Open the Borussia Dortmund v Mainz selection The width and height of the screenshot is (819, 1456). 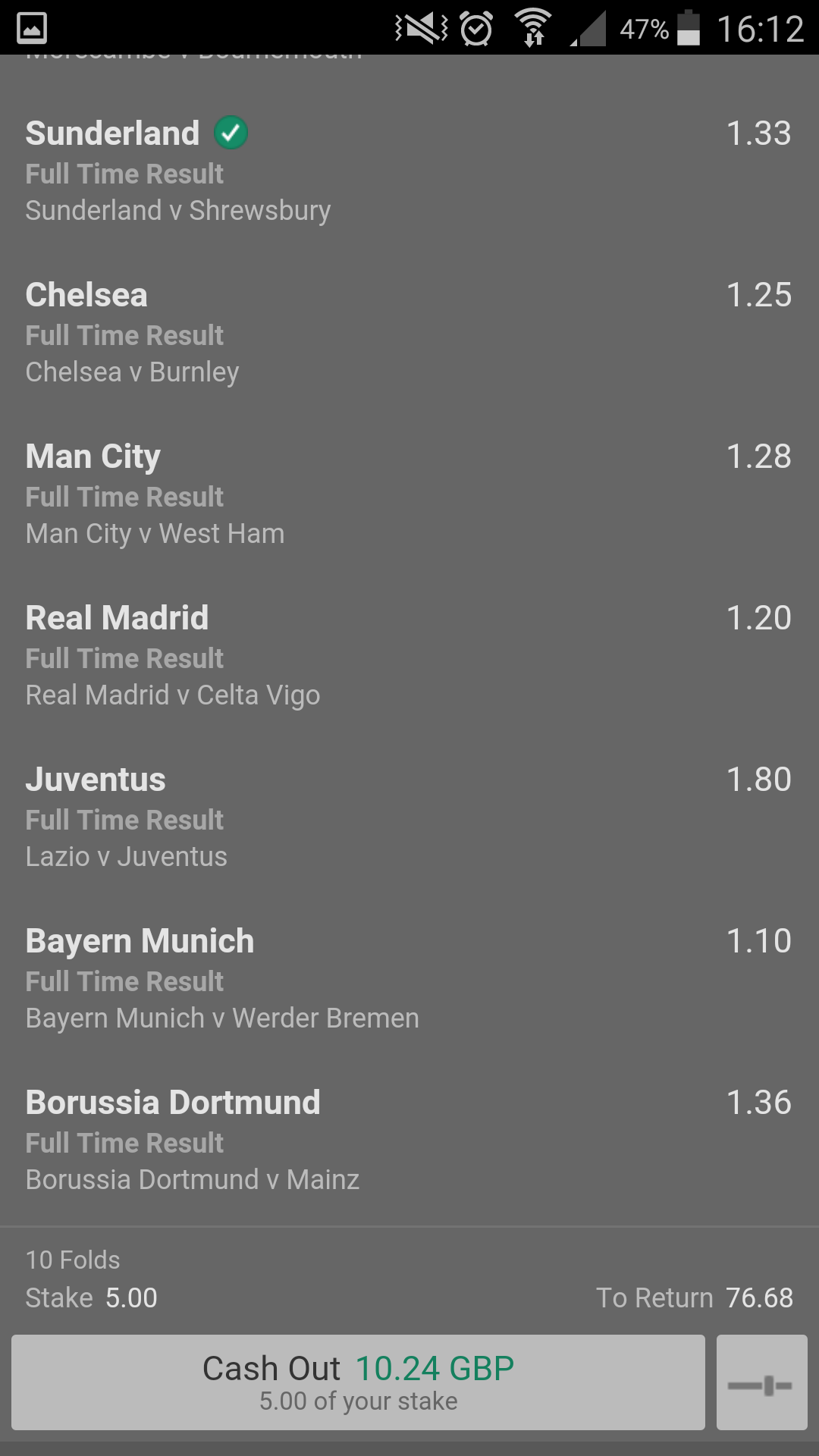pyautogui.click(x=409, y=1141)
